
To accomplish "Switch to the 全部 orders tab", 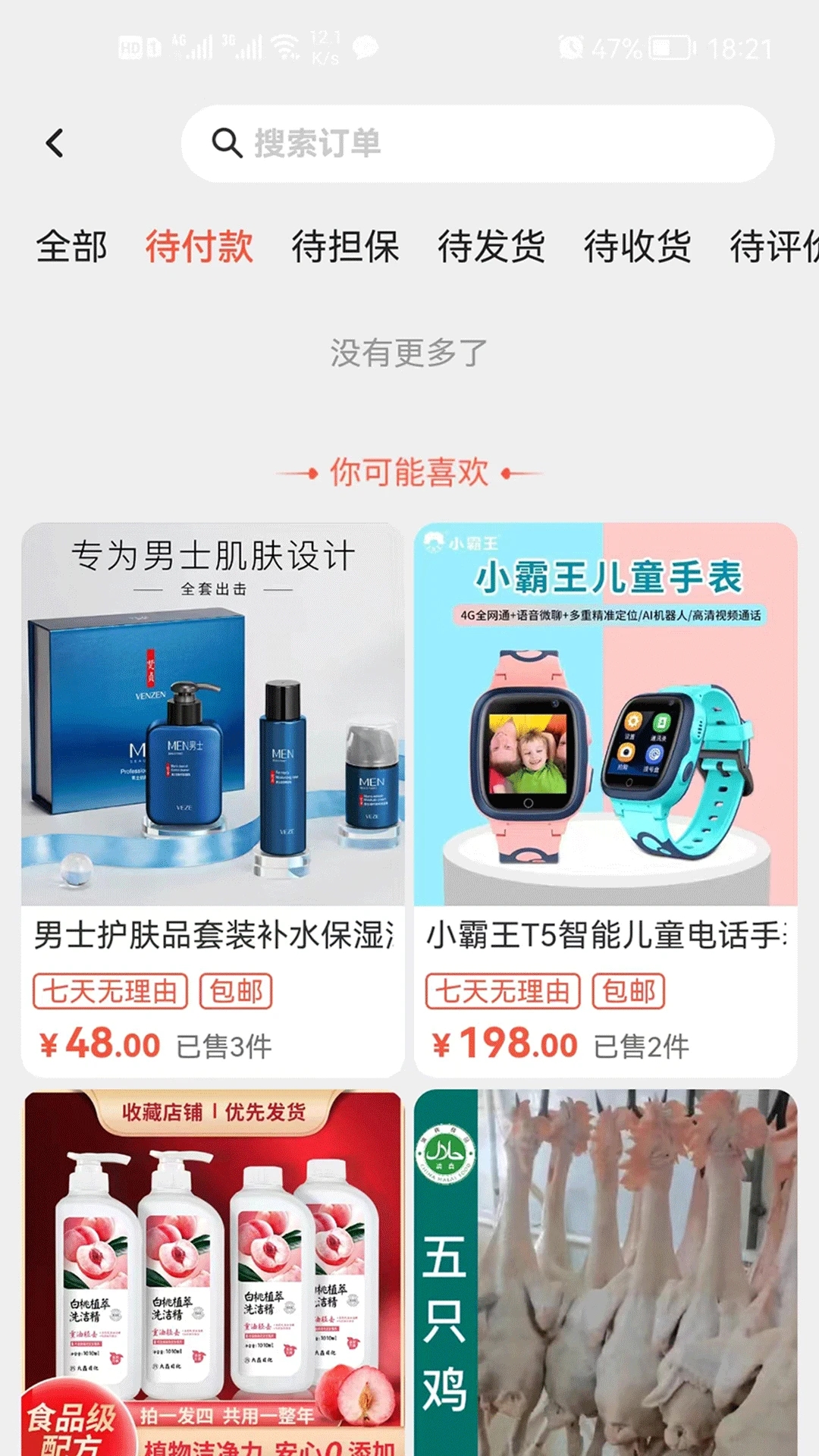I will (71, 247).
